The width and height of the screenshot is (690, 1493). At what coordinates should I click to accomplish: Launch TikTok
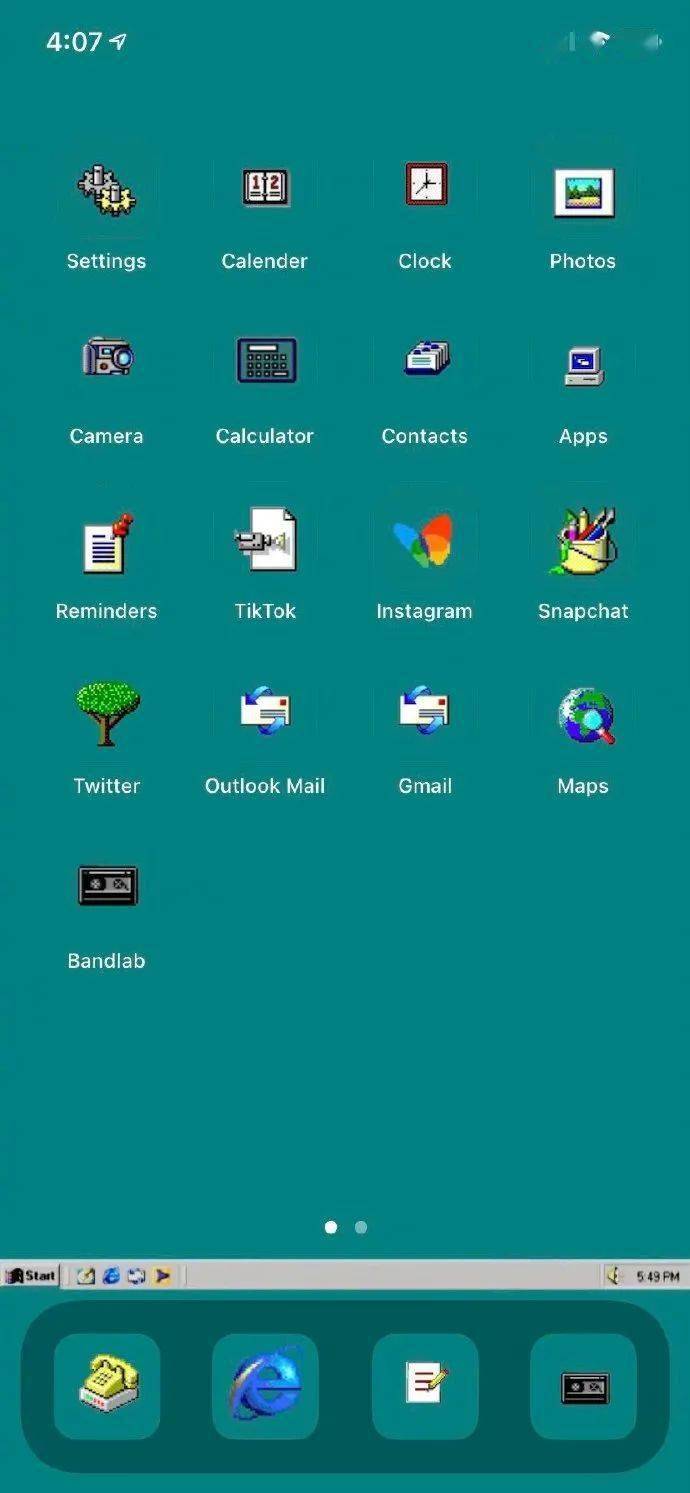(265, 540)
